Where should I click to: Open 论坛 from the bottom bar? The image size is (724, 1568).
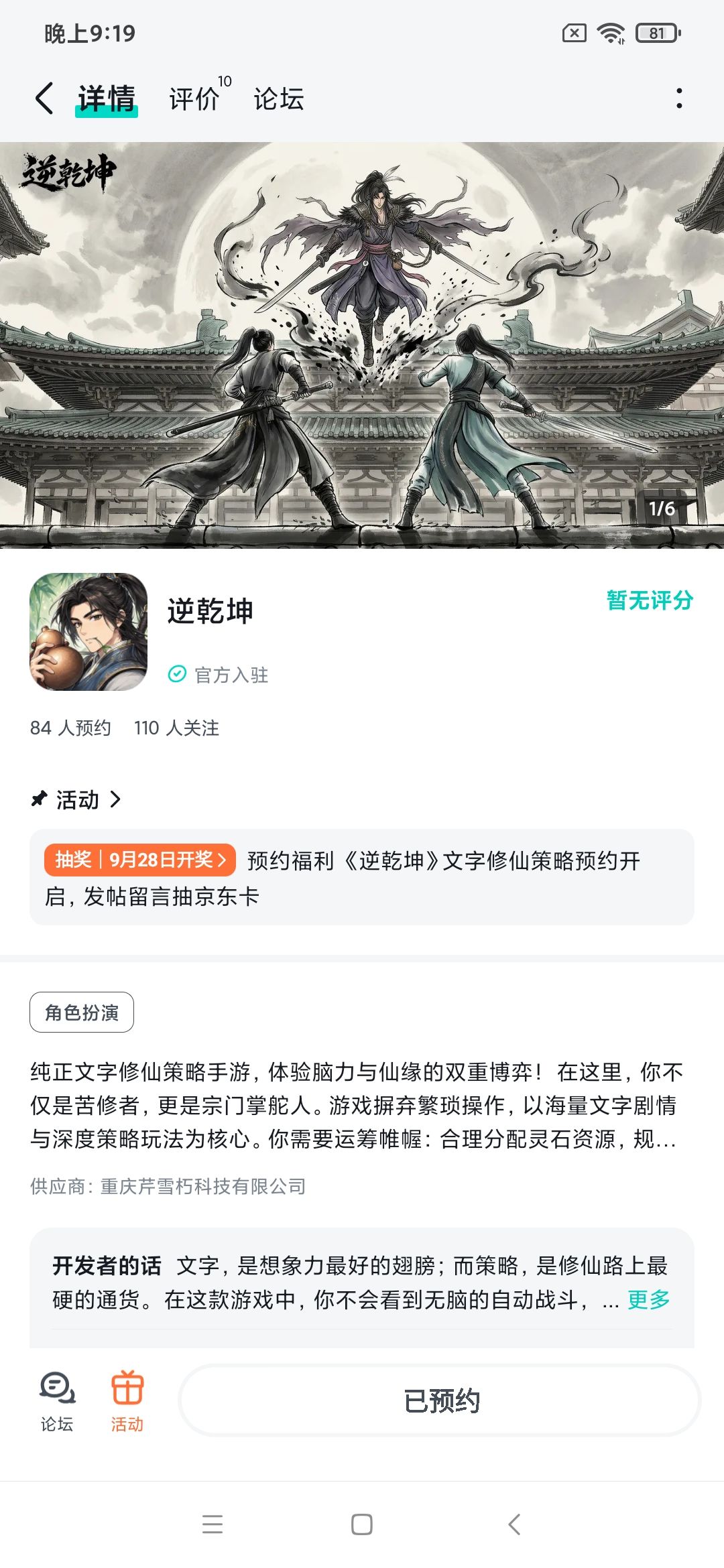[57, 1401]
